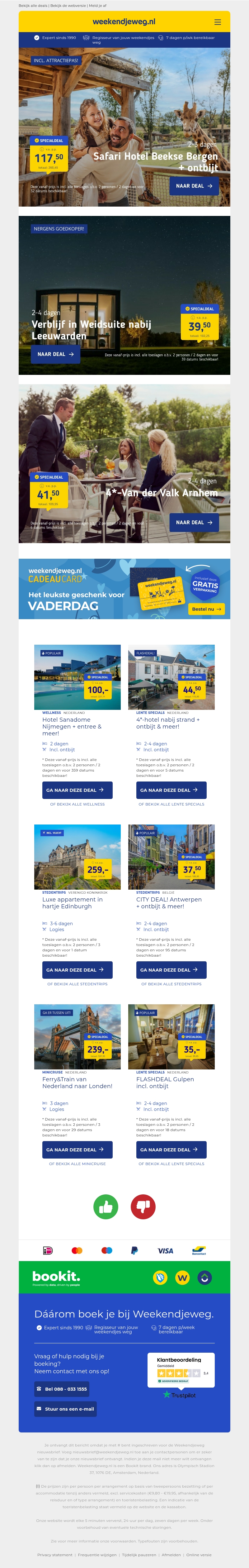Open the hamburger menu in header

(218, 22)
